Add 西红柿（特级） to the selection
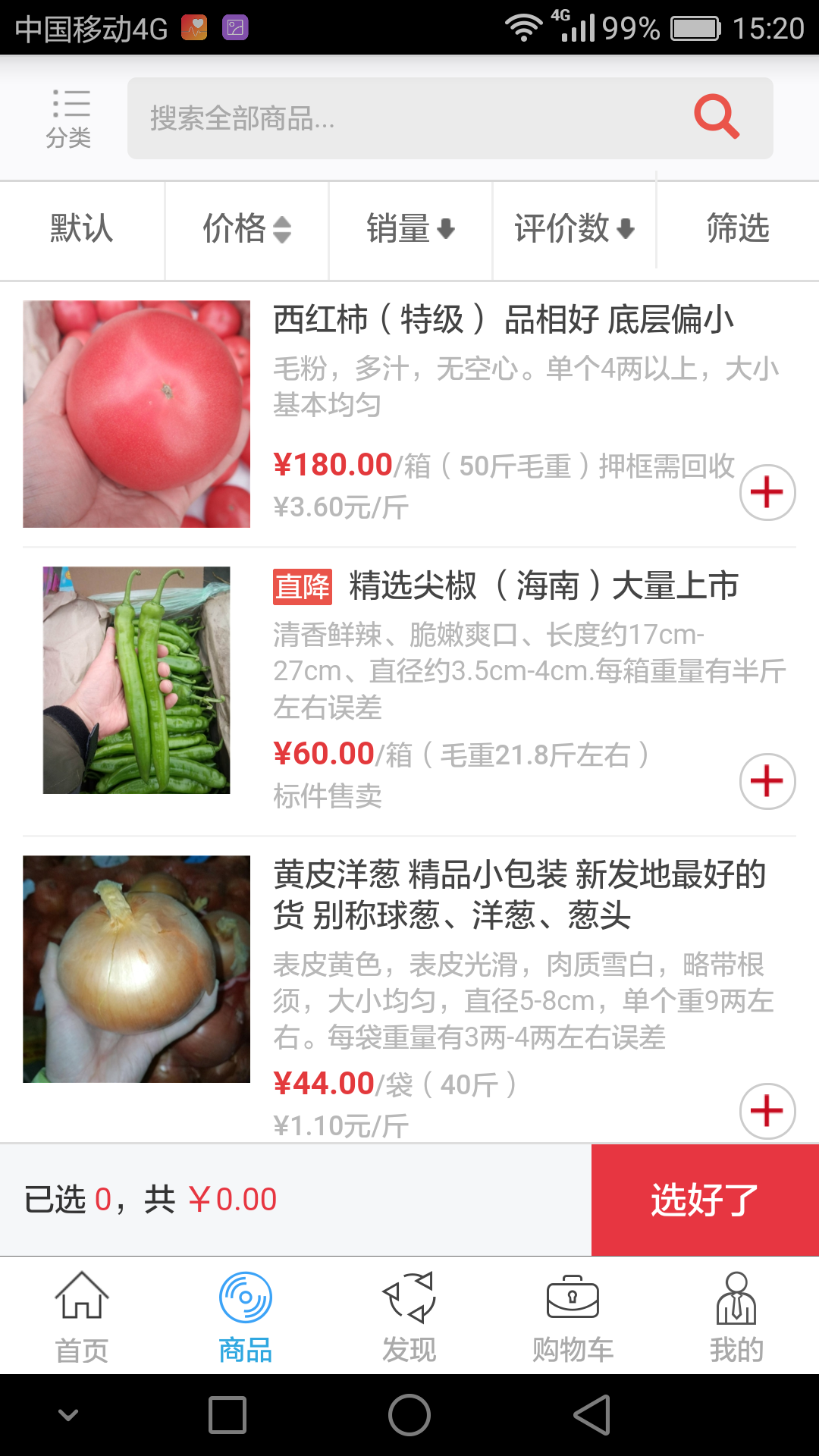The width and height of the screenshot is (819, 1456). [767, 492]
